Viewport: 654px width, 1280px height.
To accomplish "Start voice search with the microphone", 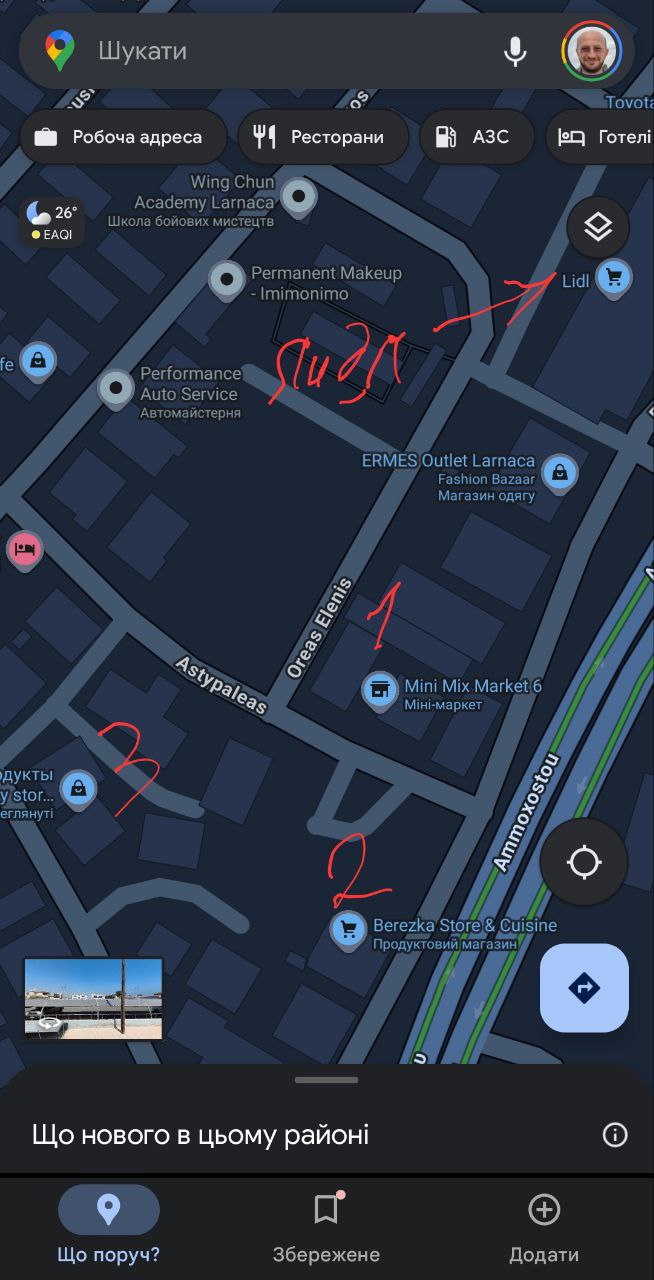I will [515, 51].
